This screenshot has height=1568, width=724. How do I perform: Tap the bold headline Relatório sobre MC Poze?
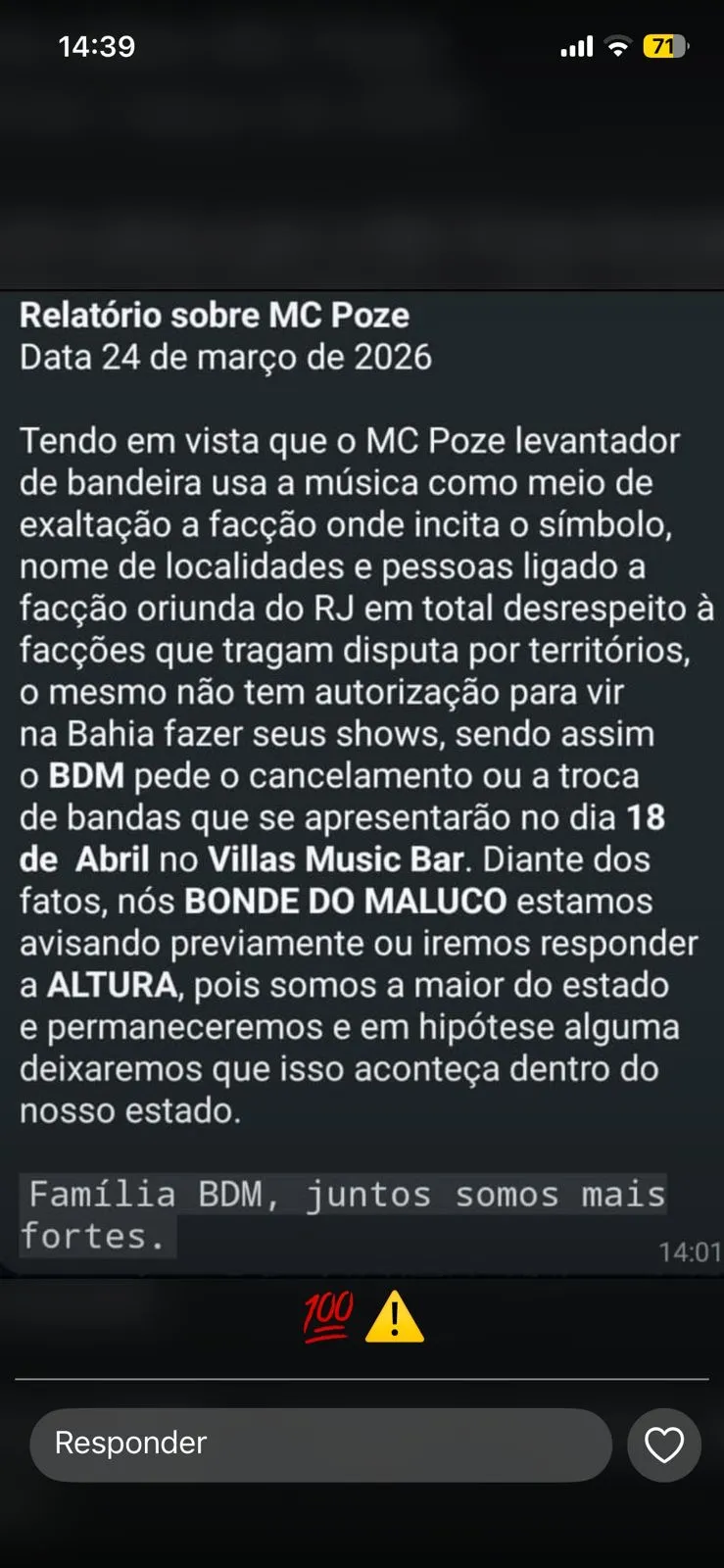(217, 315)
